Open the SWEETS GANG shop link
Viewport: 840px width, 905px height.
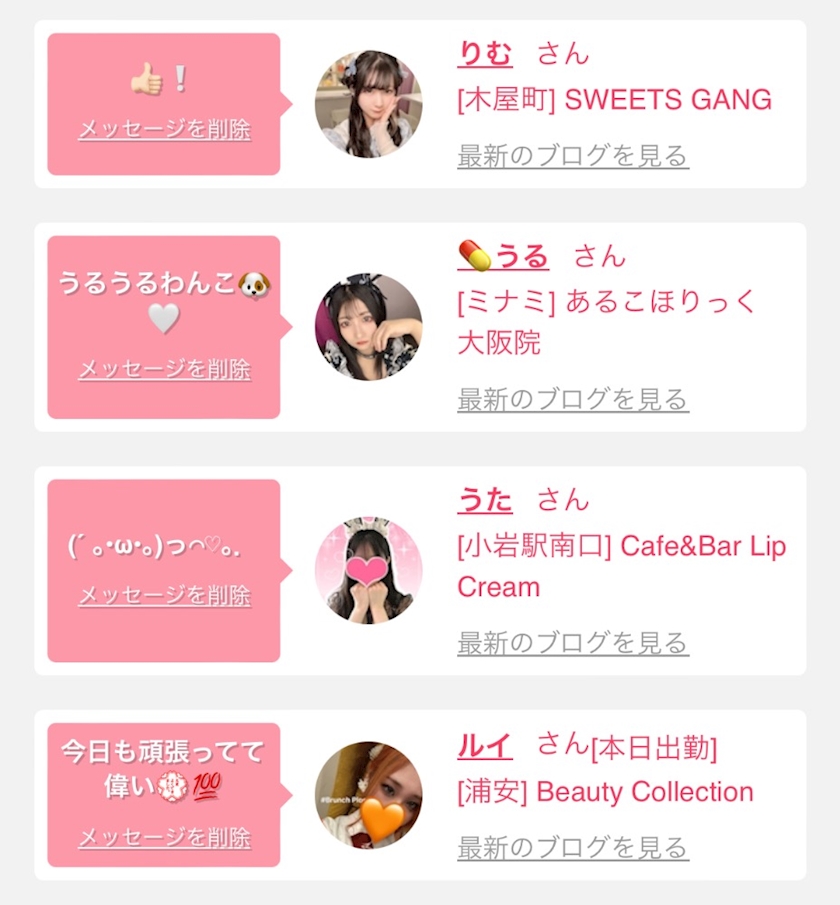(x=614, y=99)
